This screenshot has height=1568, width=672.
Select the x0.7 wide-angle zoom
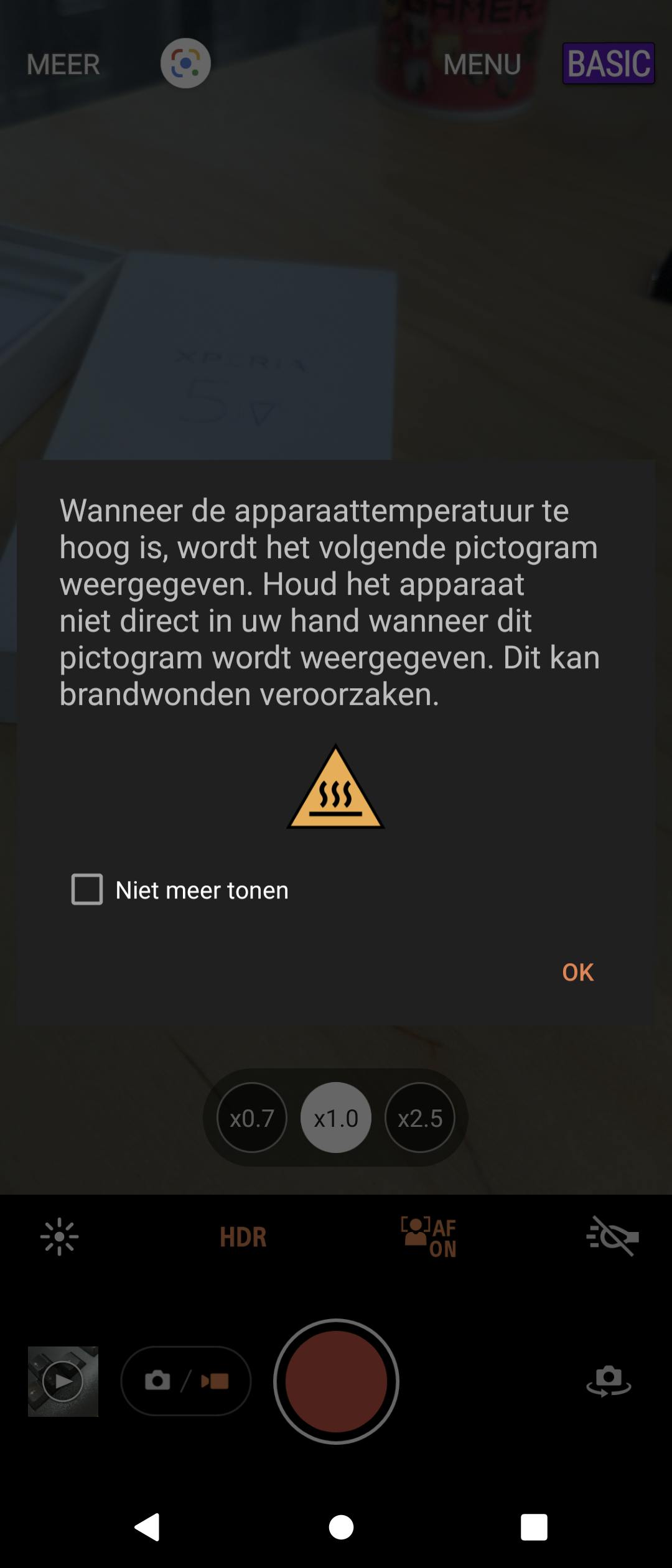pyautogui.click(x=251, y=1118)
